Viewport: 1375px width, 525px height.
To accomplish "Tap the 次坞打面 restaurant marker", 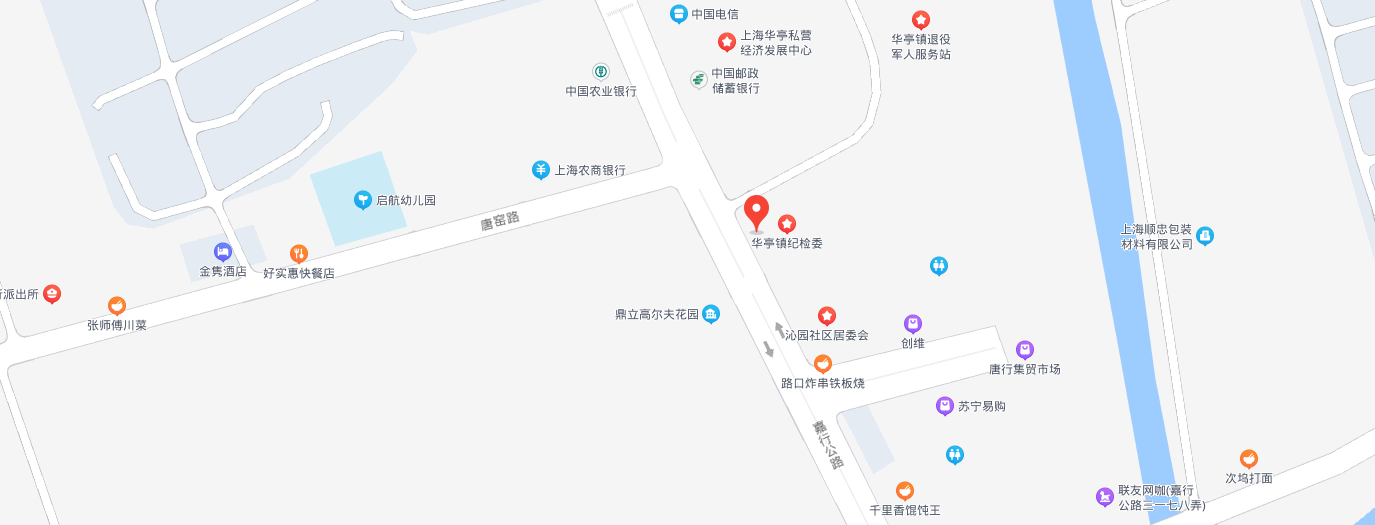I will [1248, 459].
